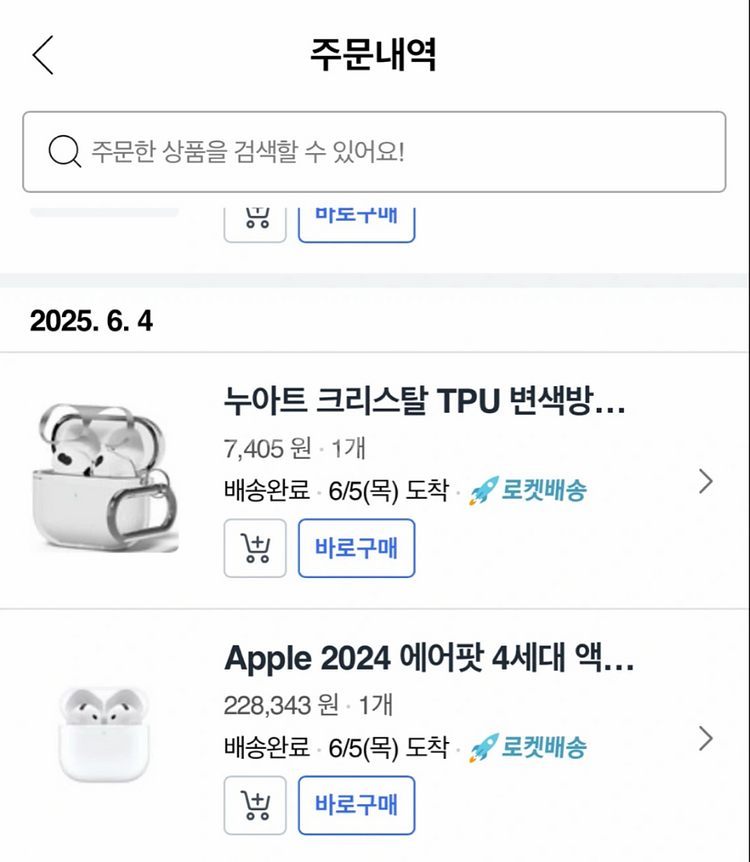Add 누아트 크리스탈 TPU case to cart

tap(255, 548)
